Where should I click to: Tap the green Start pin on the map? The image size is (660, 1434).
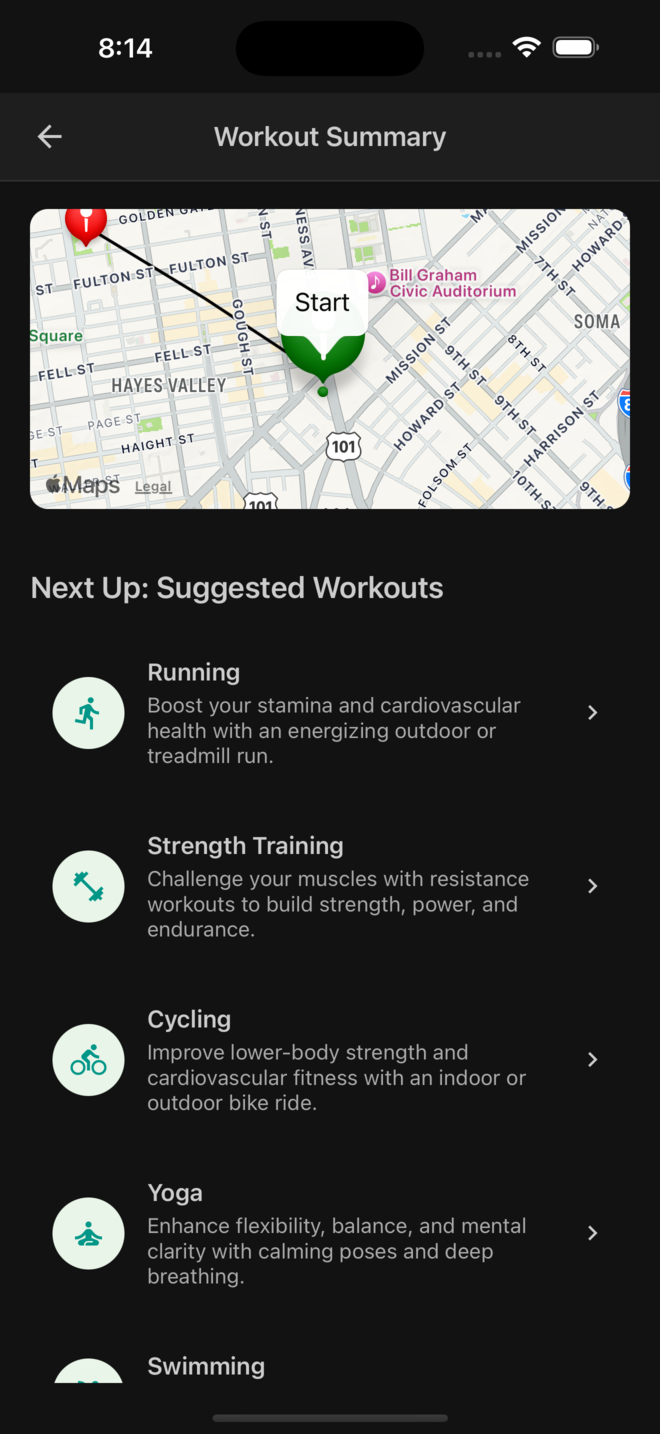(322, 348)
